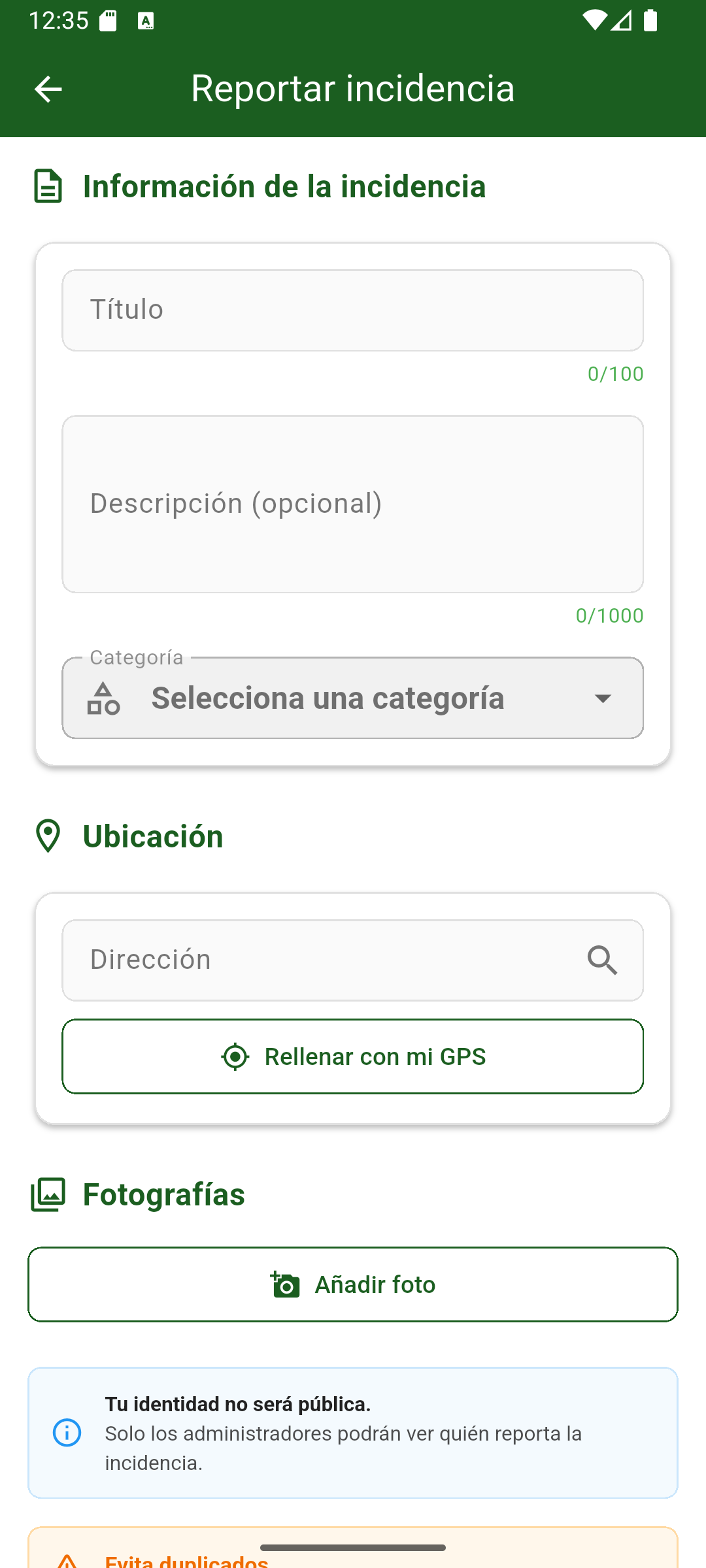Click the drag handle at the bottom
Image resolution: width=706 pixels, height=1568 pixels.
353,1546
